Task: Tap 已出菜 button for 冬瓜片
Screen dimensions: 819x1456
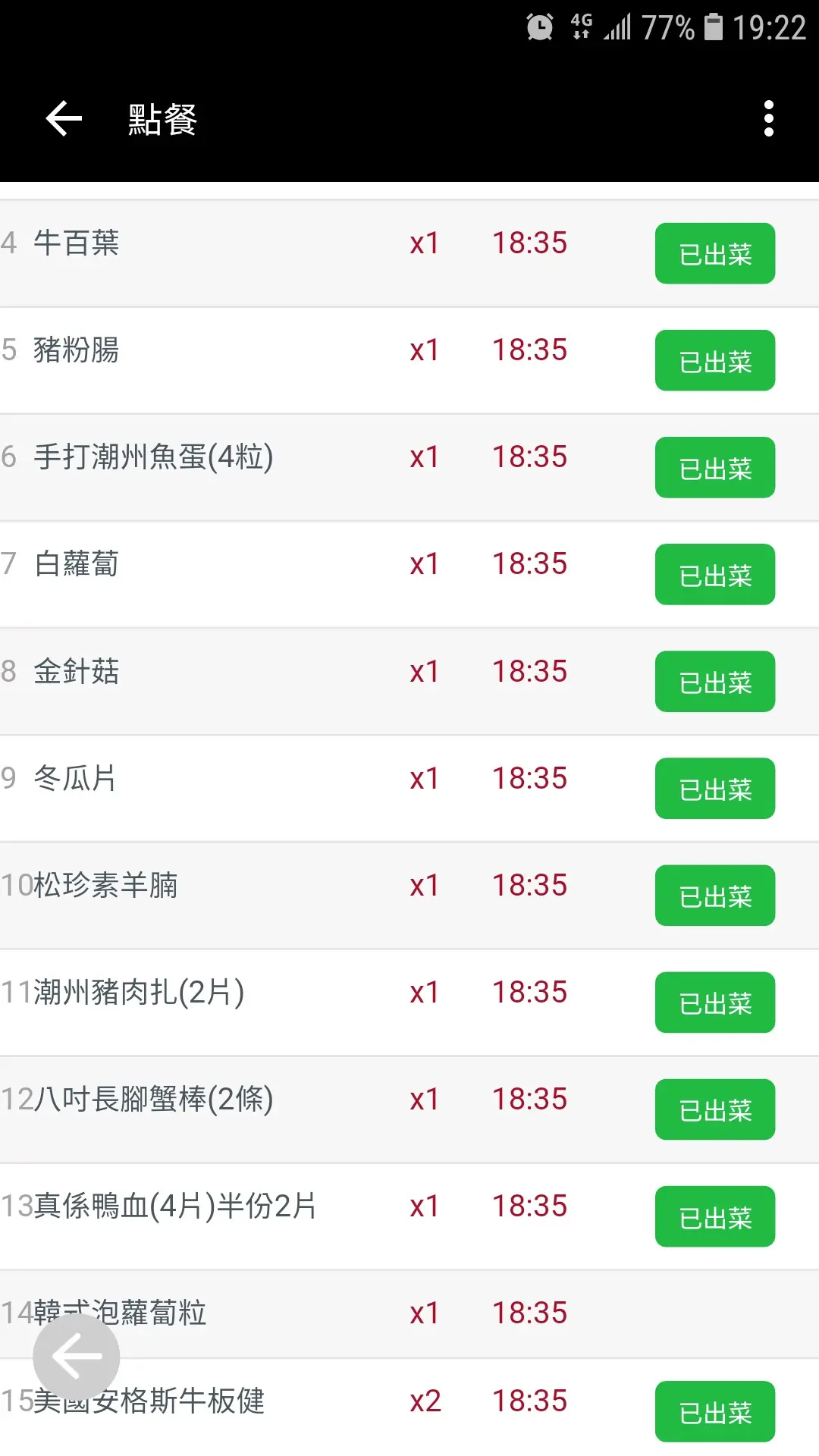Action: click(714, 788)
